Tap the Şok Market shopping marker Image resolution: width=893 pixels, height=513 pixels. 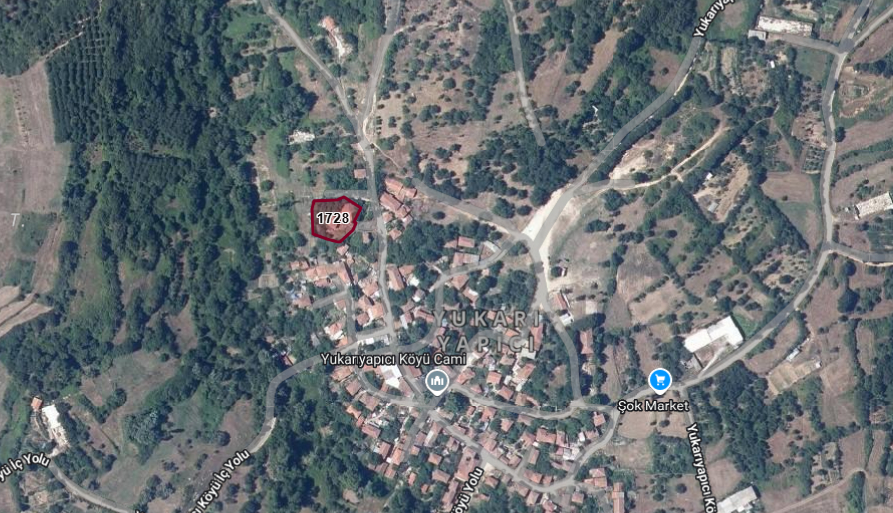click(658, 380)
